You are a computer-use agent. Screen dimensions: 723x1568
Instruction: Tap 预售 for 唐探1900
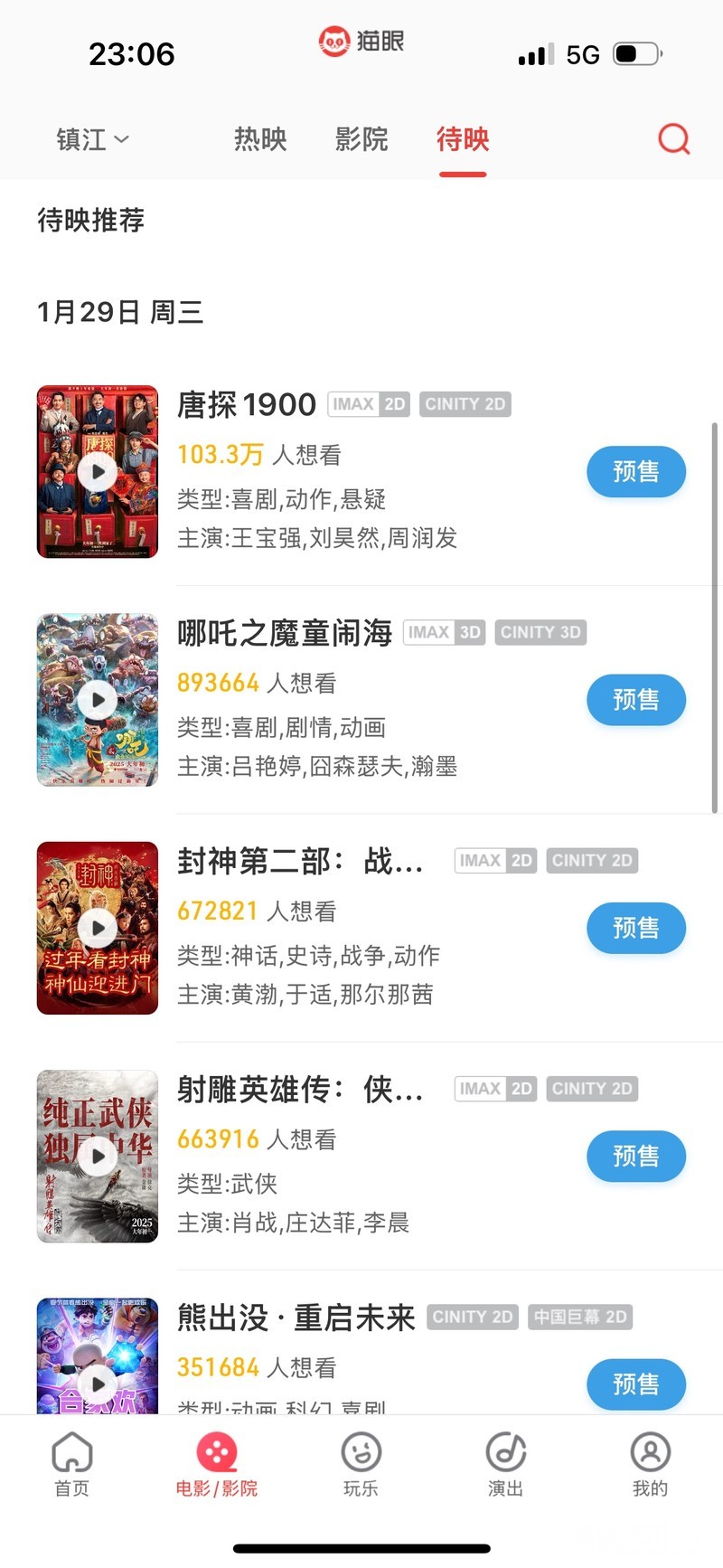point(635,472)
